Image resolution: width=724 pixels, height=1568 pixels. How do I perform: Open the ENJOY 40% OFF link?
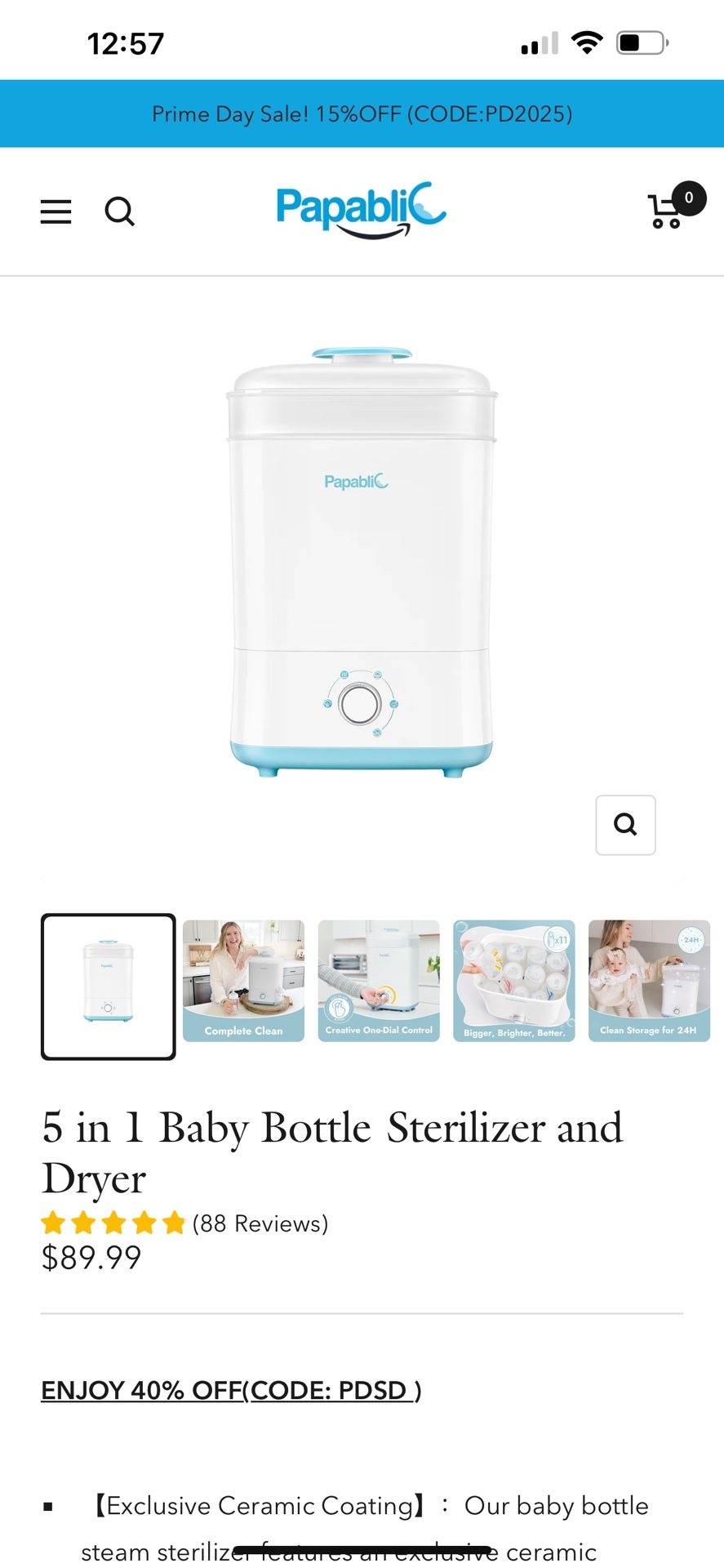coord(231,1390)
